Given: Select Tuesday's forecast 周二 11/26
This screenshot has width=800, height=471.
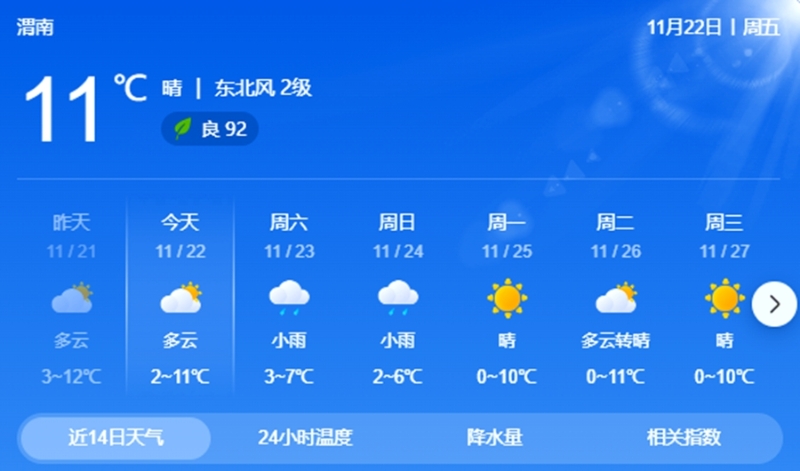Looking at the screenshot, I should click(616, 298).
